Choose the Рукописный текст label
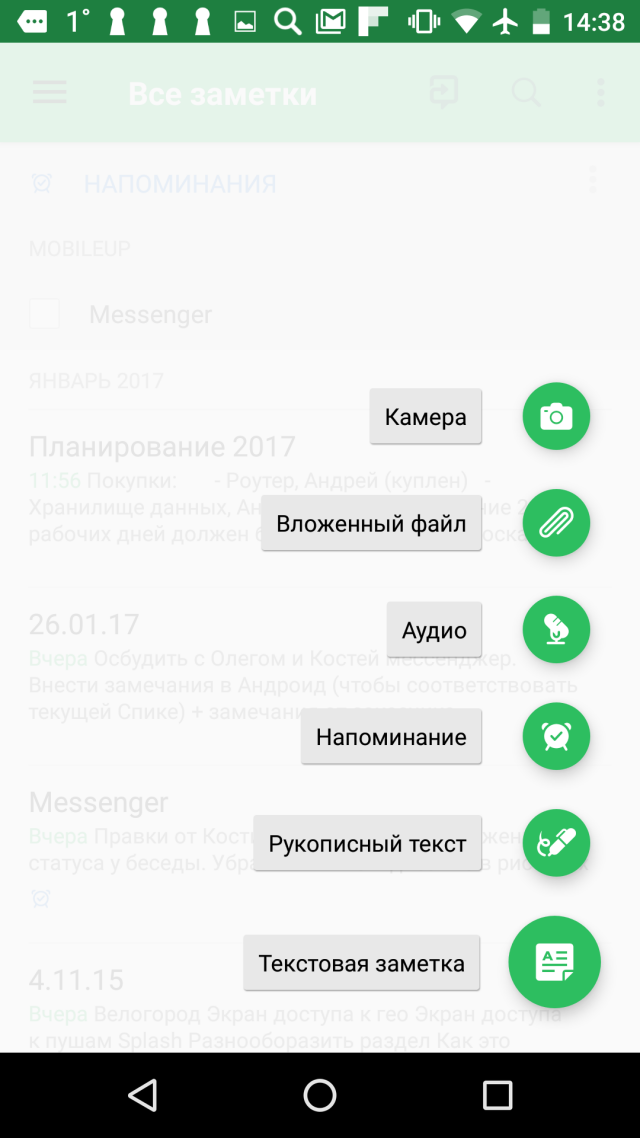This screenshot has height=1138, width=640. click(367, 843)
